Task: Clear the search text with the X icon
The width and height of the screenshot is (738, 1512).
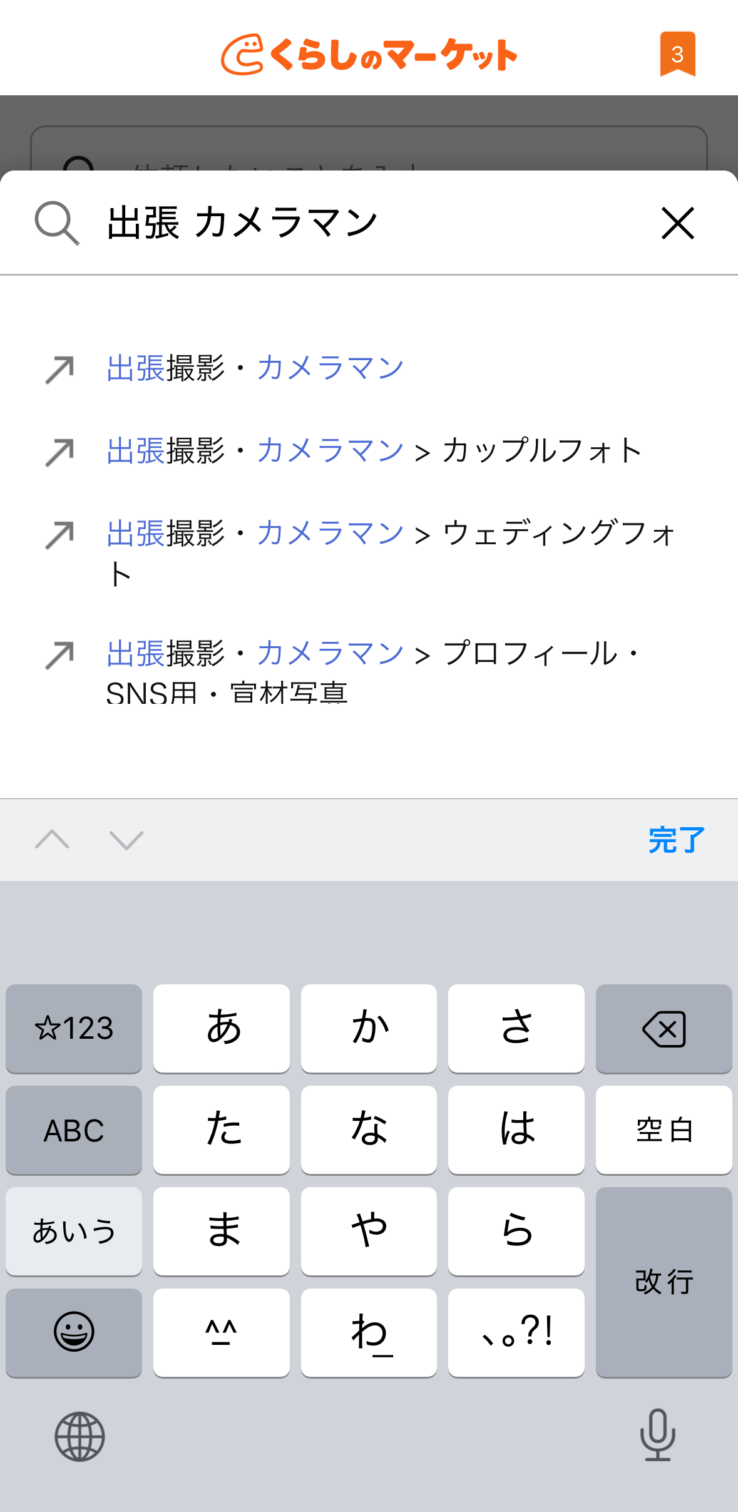Action: 677,223
